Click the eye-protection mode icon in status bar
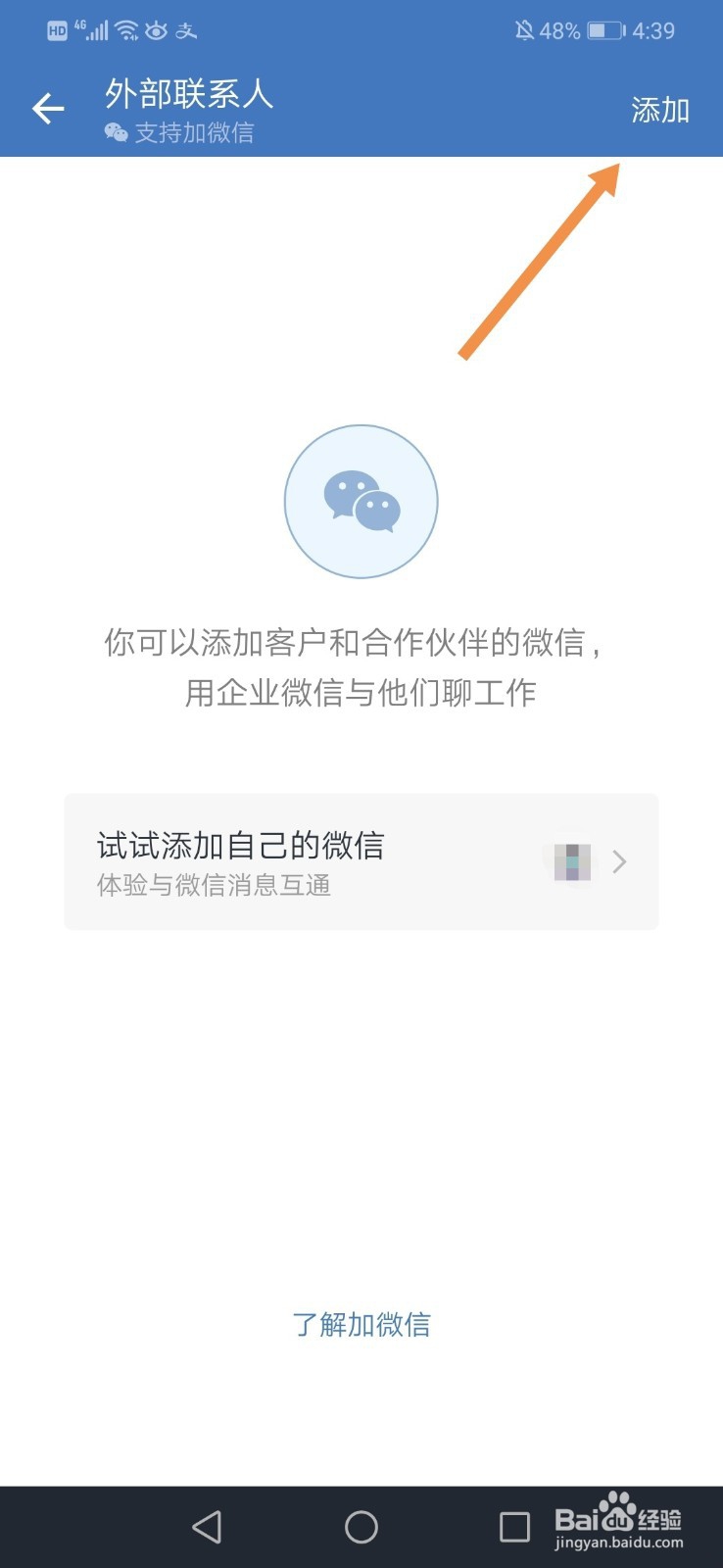The width and height of the screenshot is (723, 1568). (157, 30)
